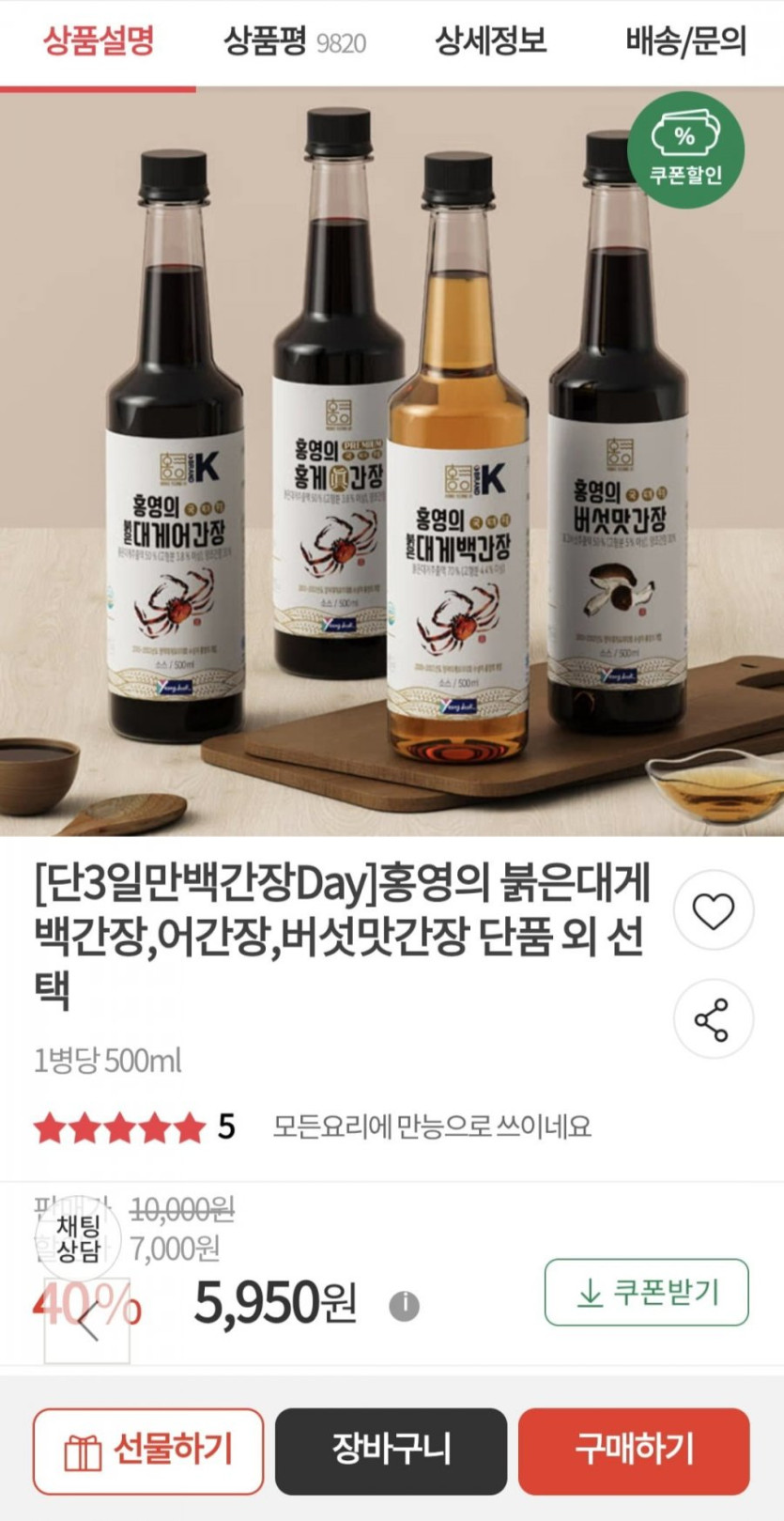Share this product
Screen dimensions: 784x1521
click(x=714, y=1019)
